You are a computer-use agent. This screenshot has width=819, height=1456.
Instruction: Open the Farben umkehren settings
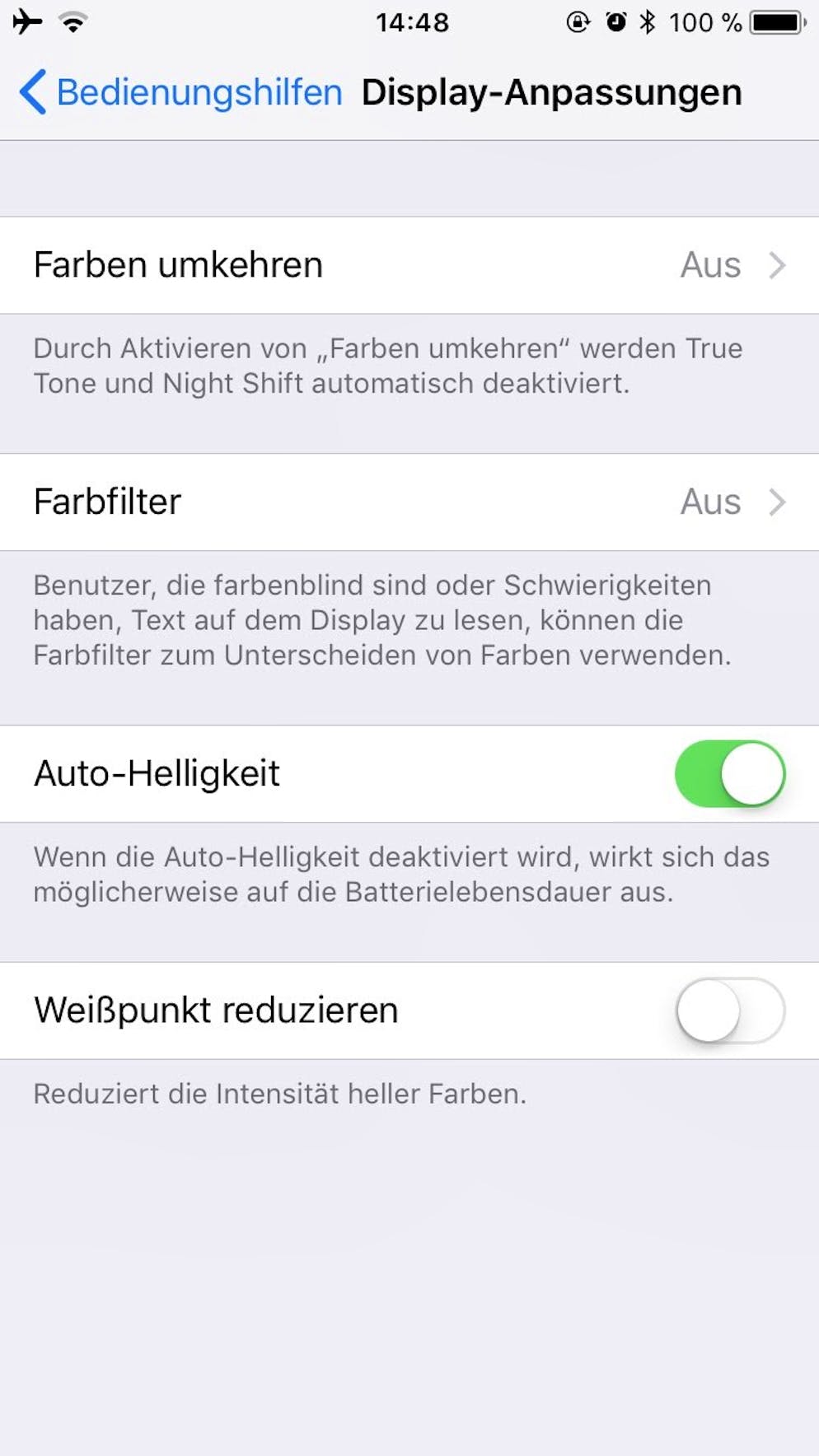coord(409,265)
